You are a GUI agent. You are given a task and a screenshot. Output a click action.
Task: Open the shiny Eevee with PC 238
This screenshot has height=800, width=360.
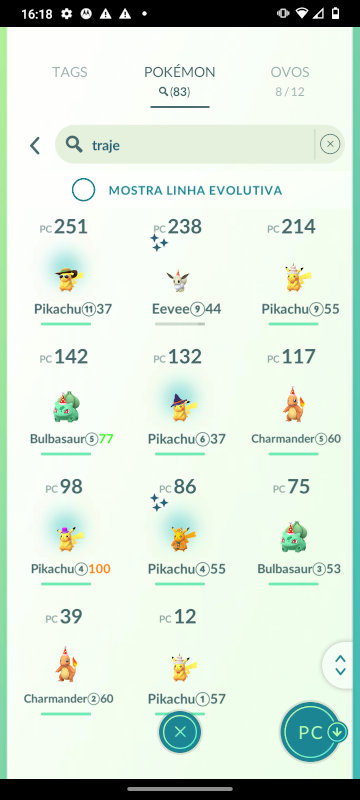click(178, 270)
